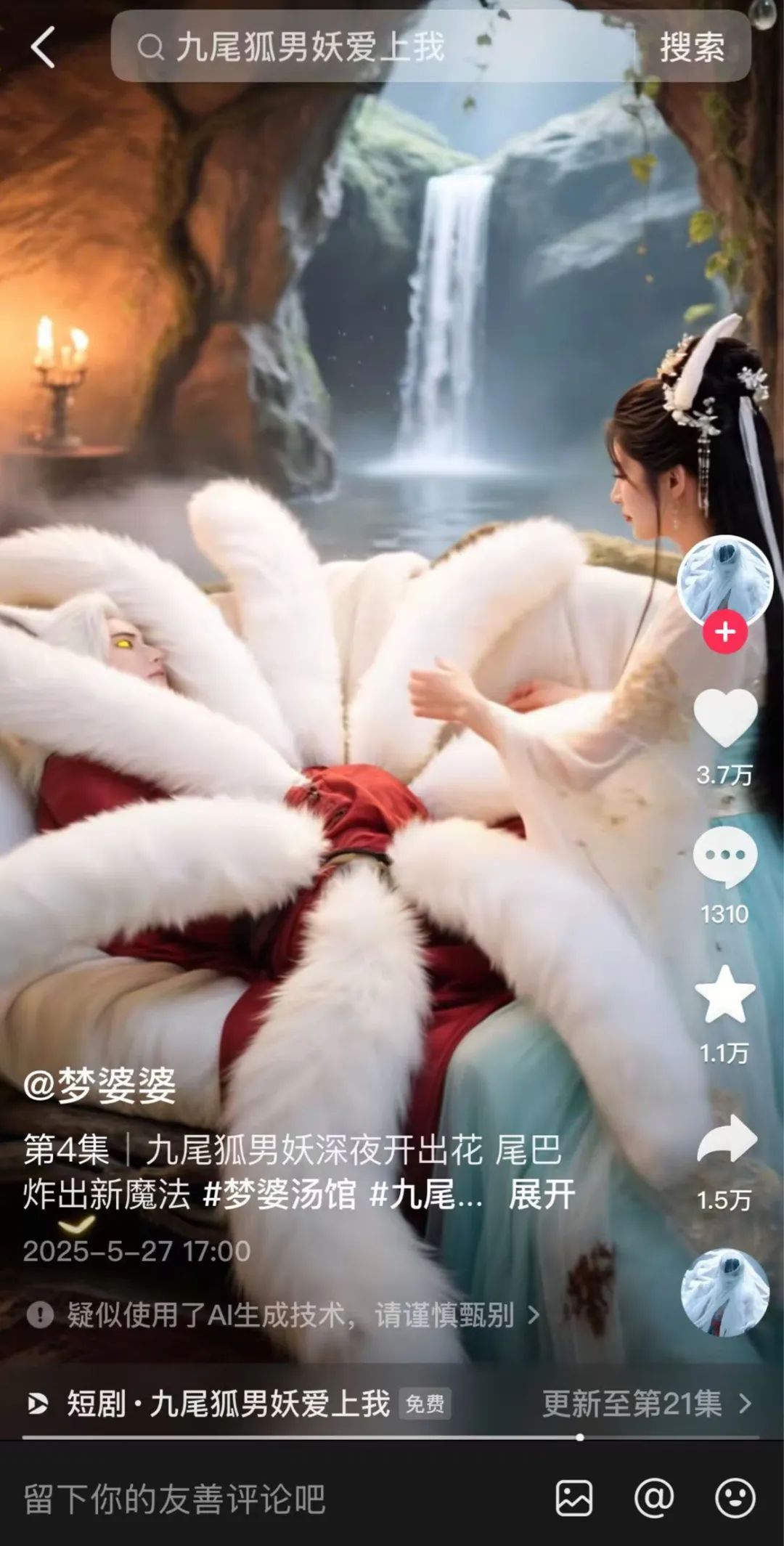Open the emoji picker
The image size is (784, 1546).
point(735,1499)
